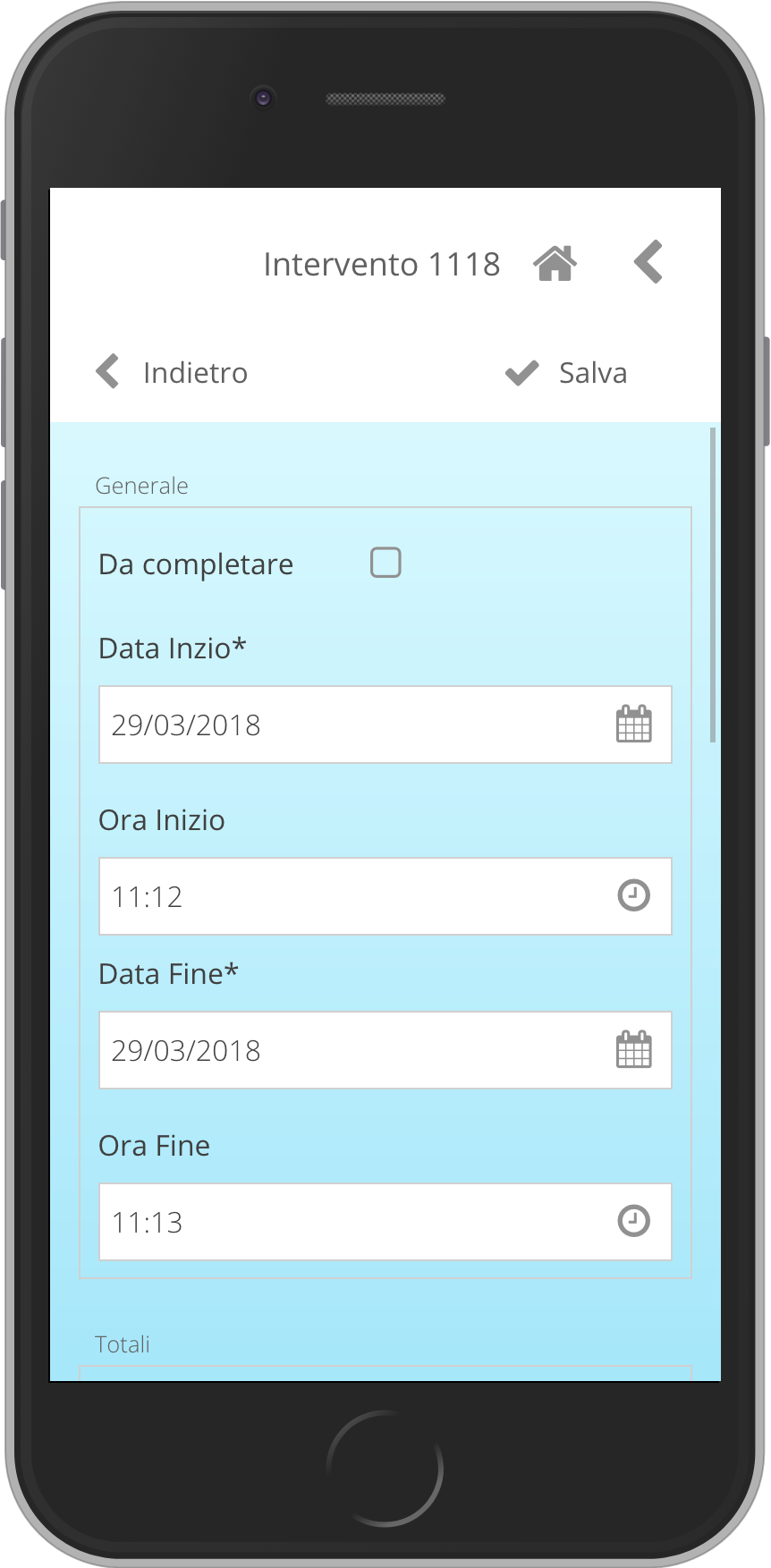This screenshot has width=771, height=1568.
Task: Edit the Ora Inizio time field
Action: tap(385, 896)
